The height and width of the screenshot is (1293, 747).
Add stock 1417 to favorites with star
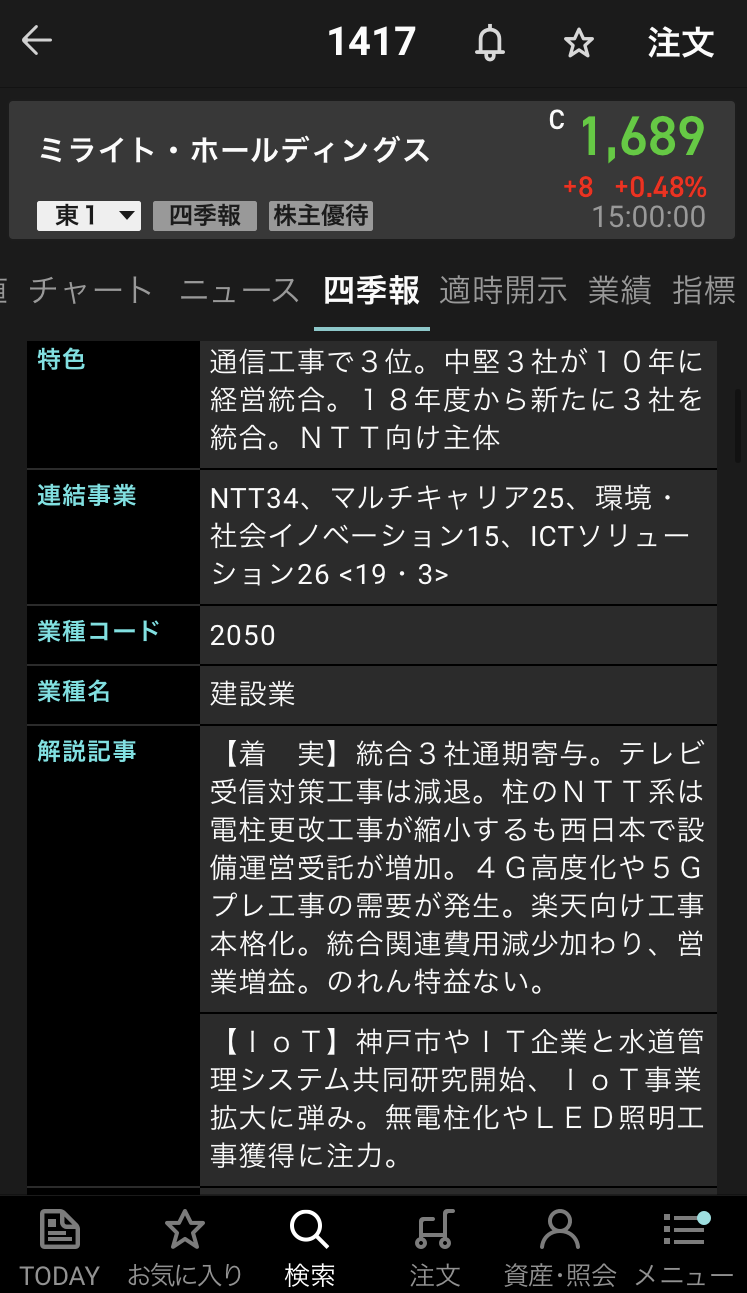pos(578,43)
